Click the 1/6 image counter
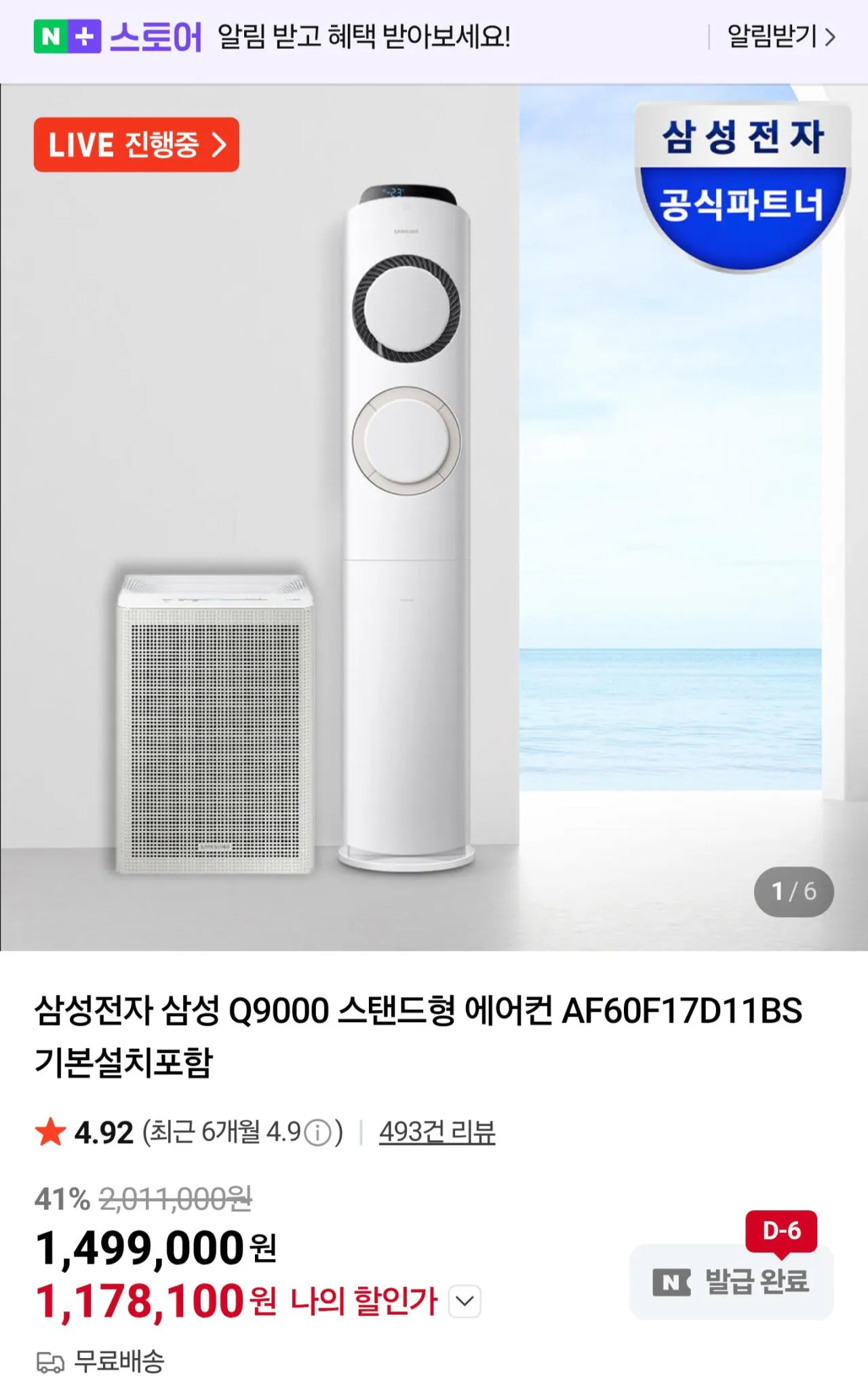 pos(795,893)
